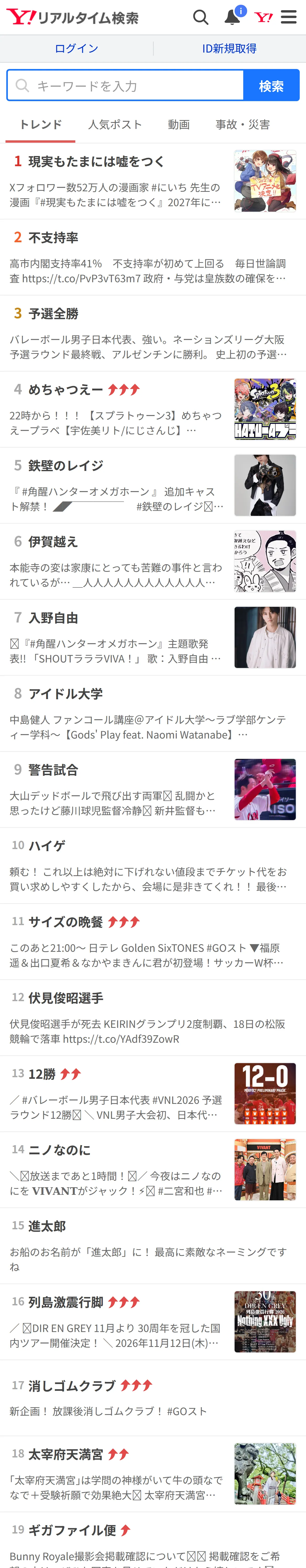Screen dimensions: 306x1568
Task: Go to Yahoo! top via red Y! icon
Action: coord(263,17)
